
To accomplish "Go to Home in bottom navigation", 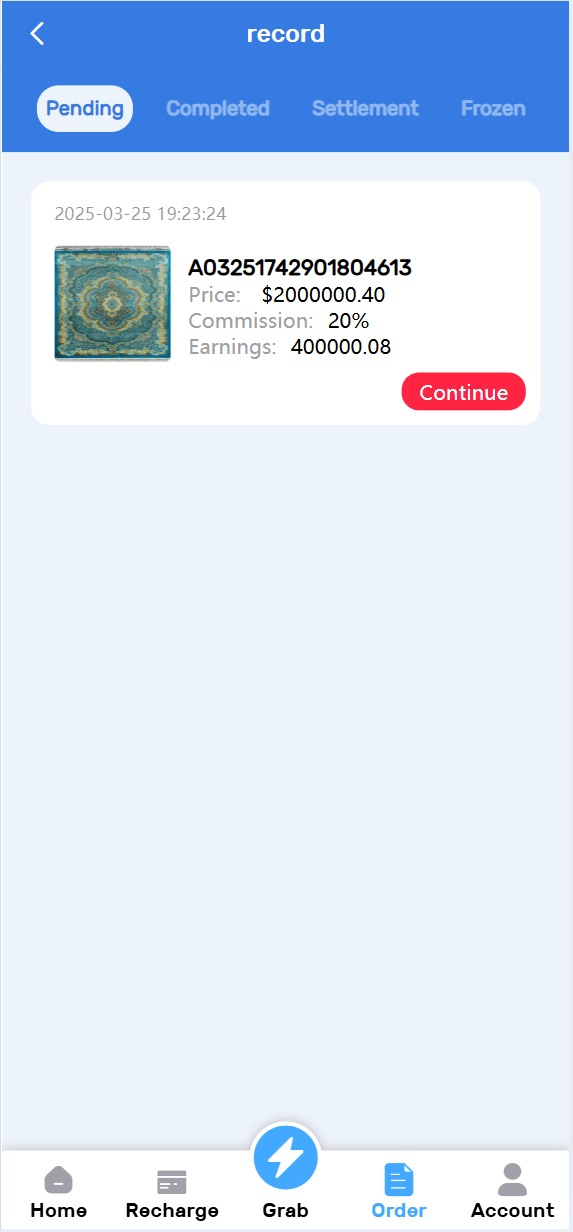I will pyautogui.click(x=59, y=1192).
